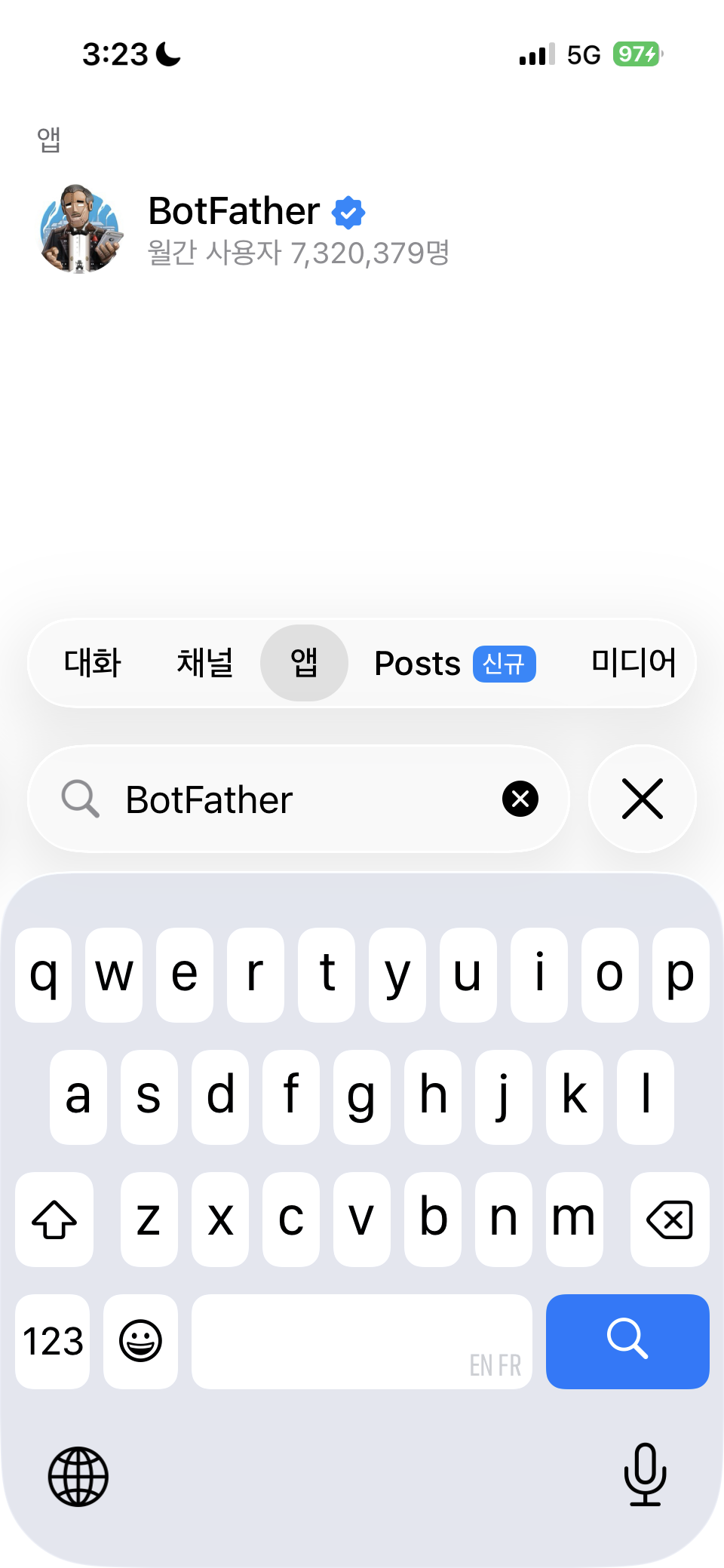Select the 앱 tab
The height and width of the screenshot is (1568, 724).
click(x=304, y=663)
